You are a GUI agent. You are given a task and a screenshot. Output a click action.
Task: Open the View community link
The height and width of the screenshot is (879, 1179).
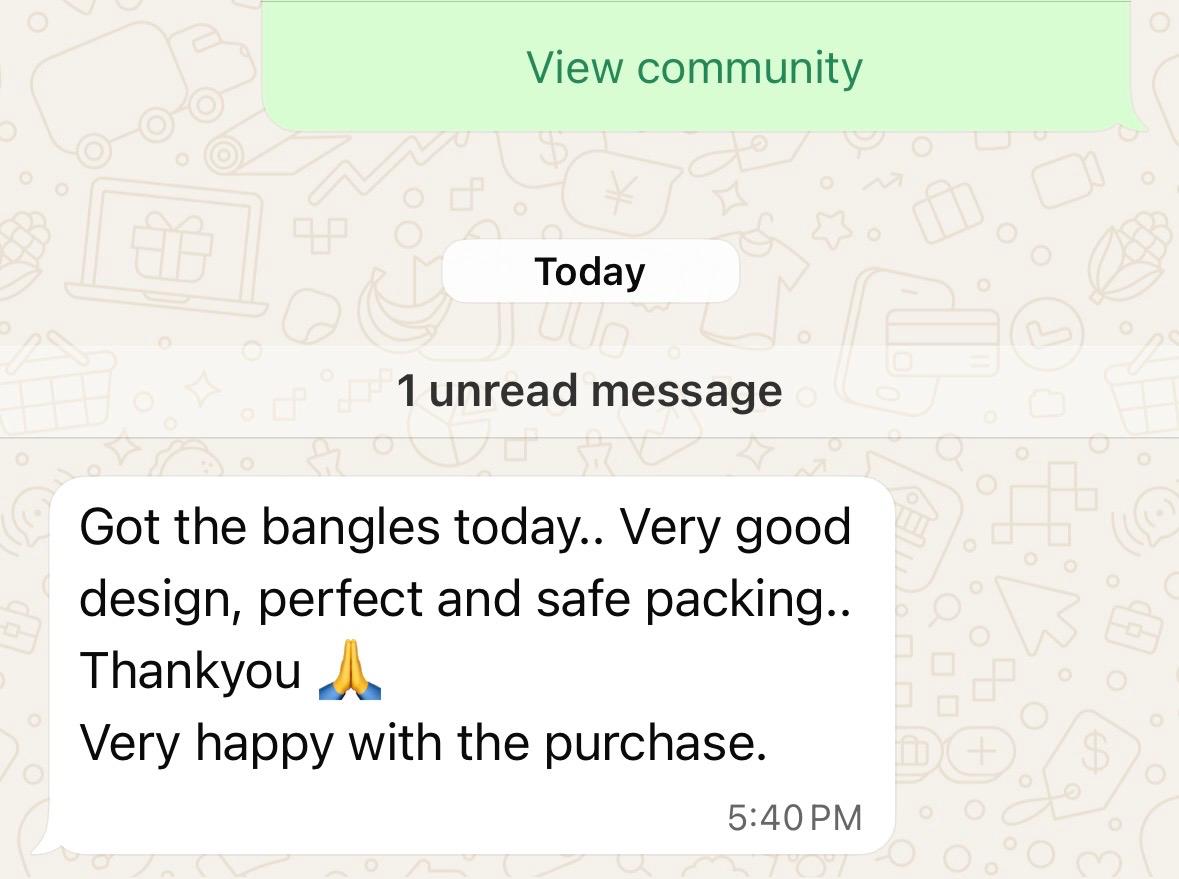[694, 68]
